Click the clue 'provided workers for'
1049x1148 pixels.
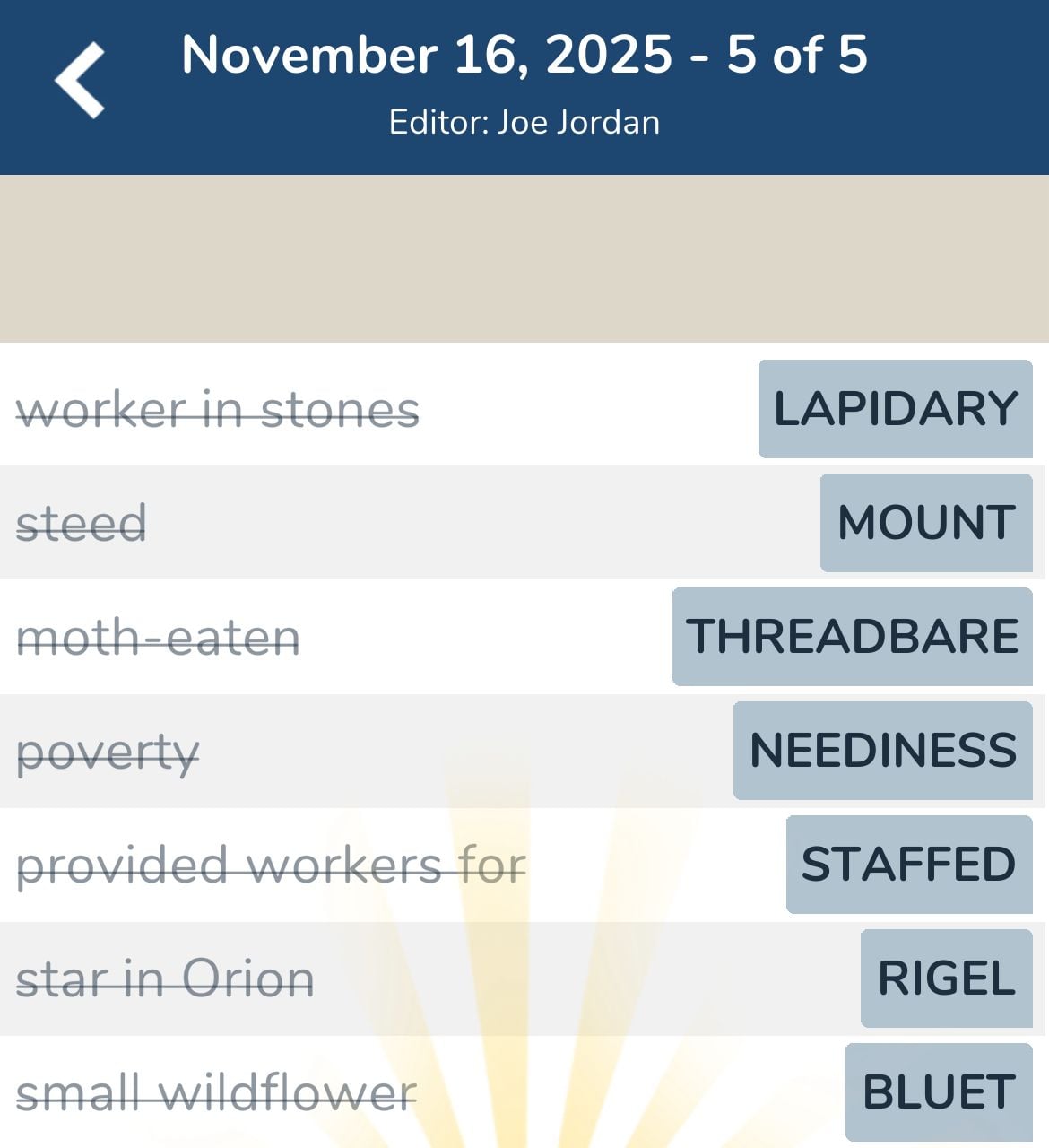coord(271,865)
